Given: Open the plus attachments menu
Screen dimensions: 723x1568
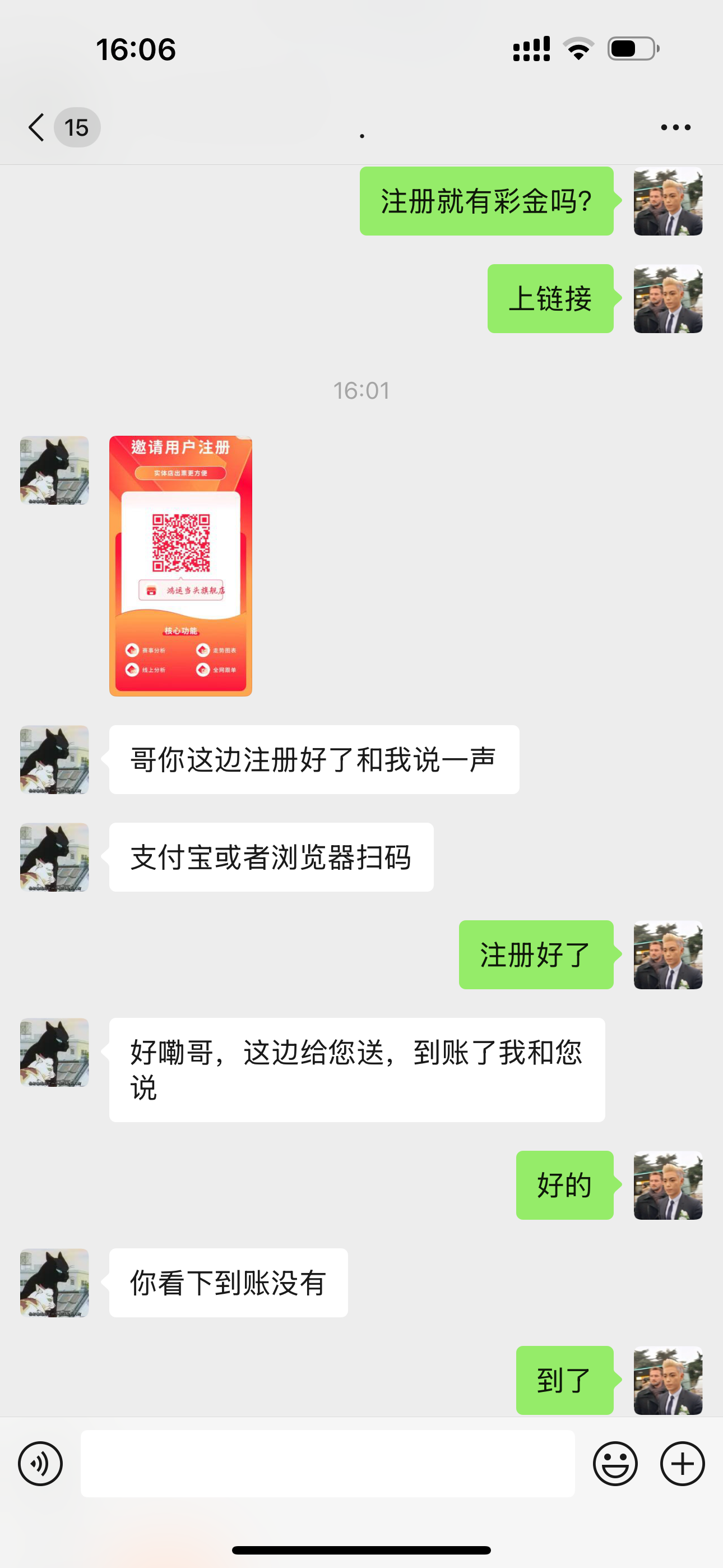Looking at the screenshot, I should (682, 1463).
